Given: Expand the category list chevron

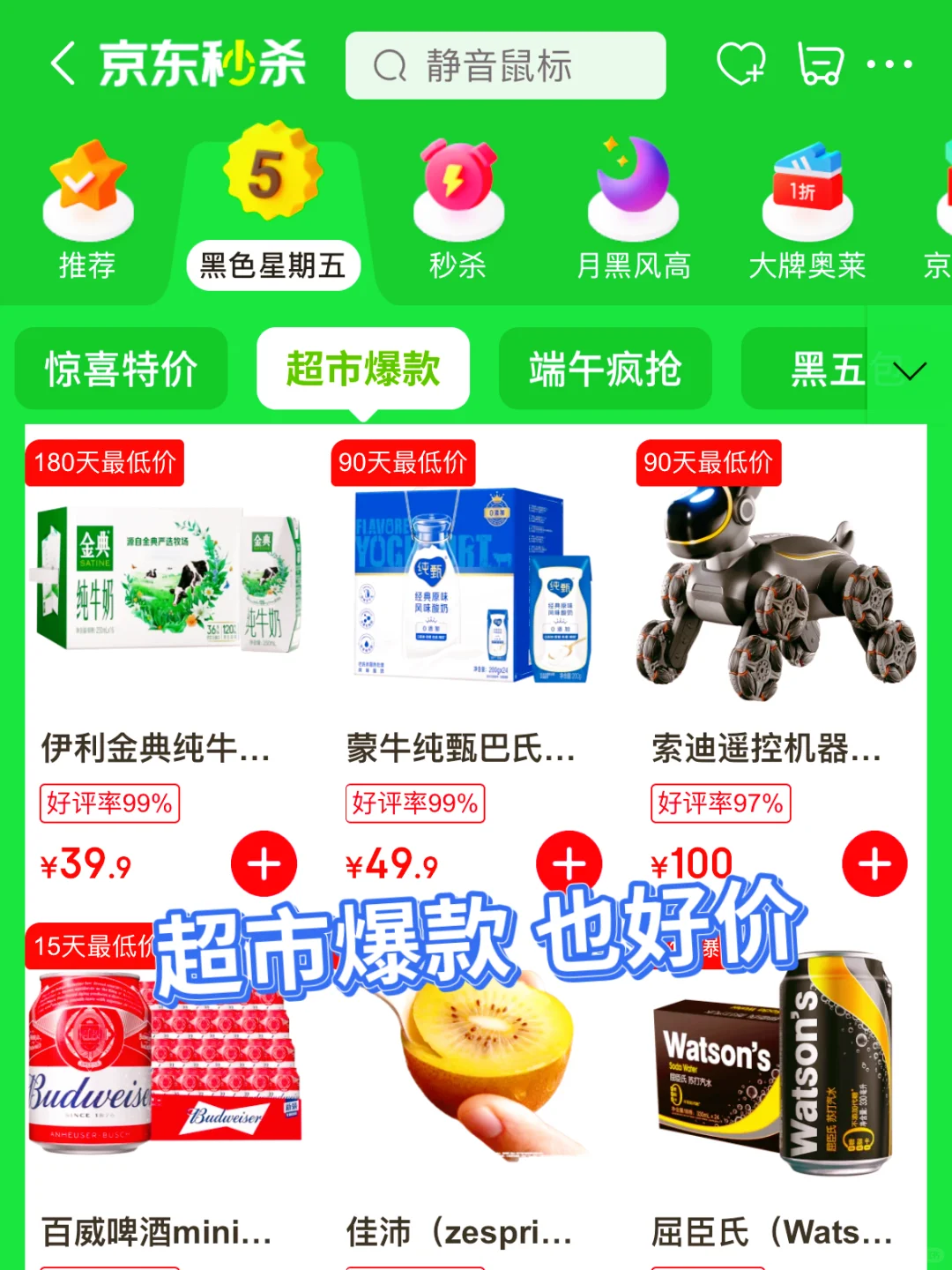Looking at the screenshot, I should [910, 370].
